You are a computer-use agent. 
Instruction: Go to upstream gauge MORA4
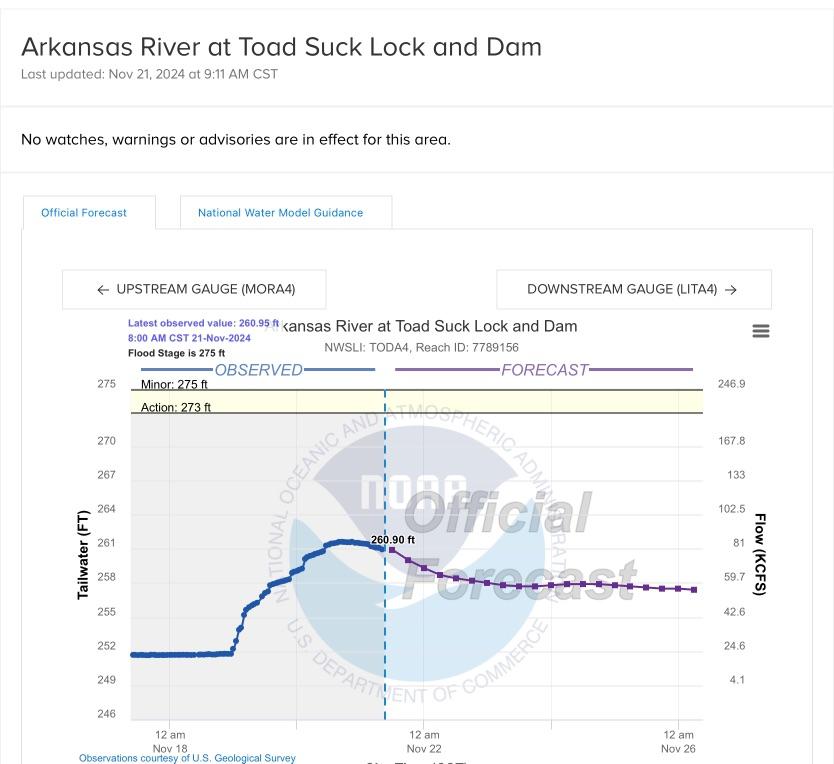tap(195, 289)
